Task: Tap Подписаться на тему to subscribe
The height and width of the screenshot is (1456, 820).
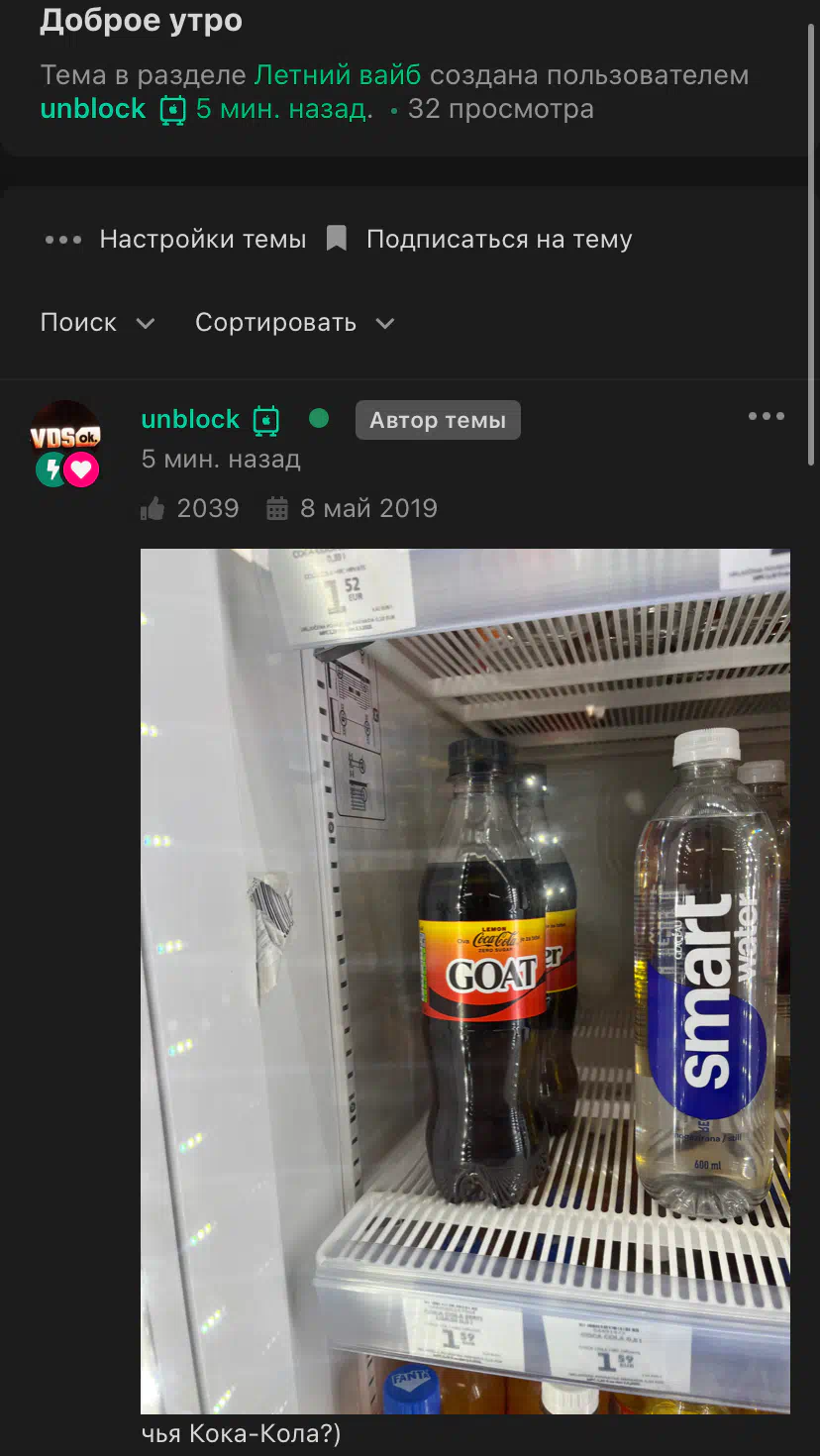Action: pos(479,240)
